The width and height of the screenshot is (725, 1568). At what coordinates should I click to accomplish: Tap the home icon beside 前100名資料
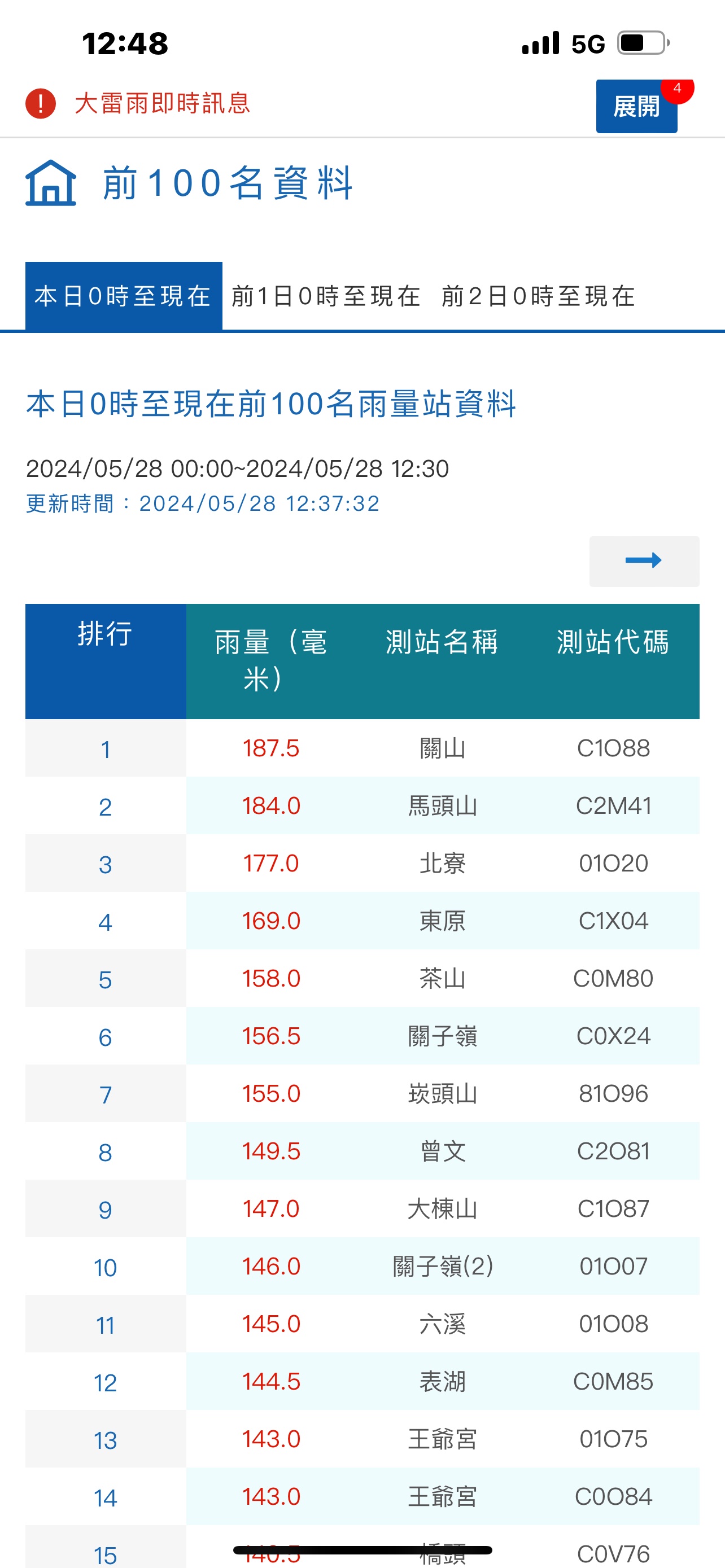[50, 183]
